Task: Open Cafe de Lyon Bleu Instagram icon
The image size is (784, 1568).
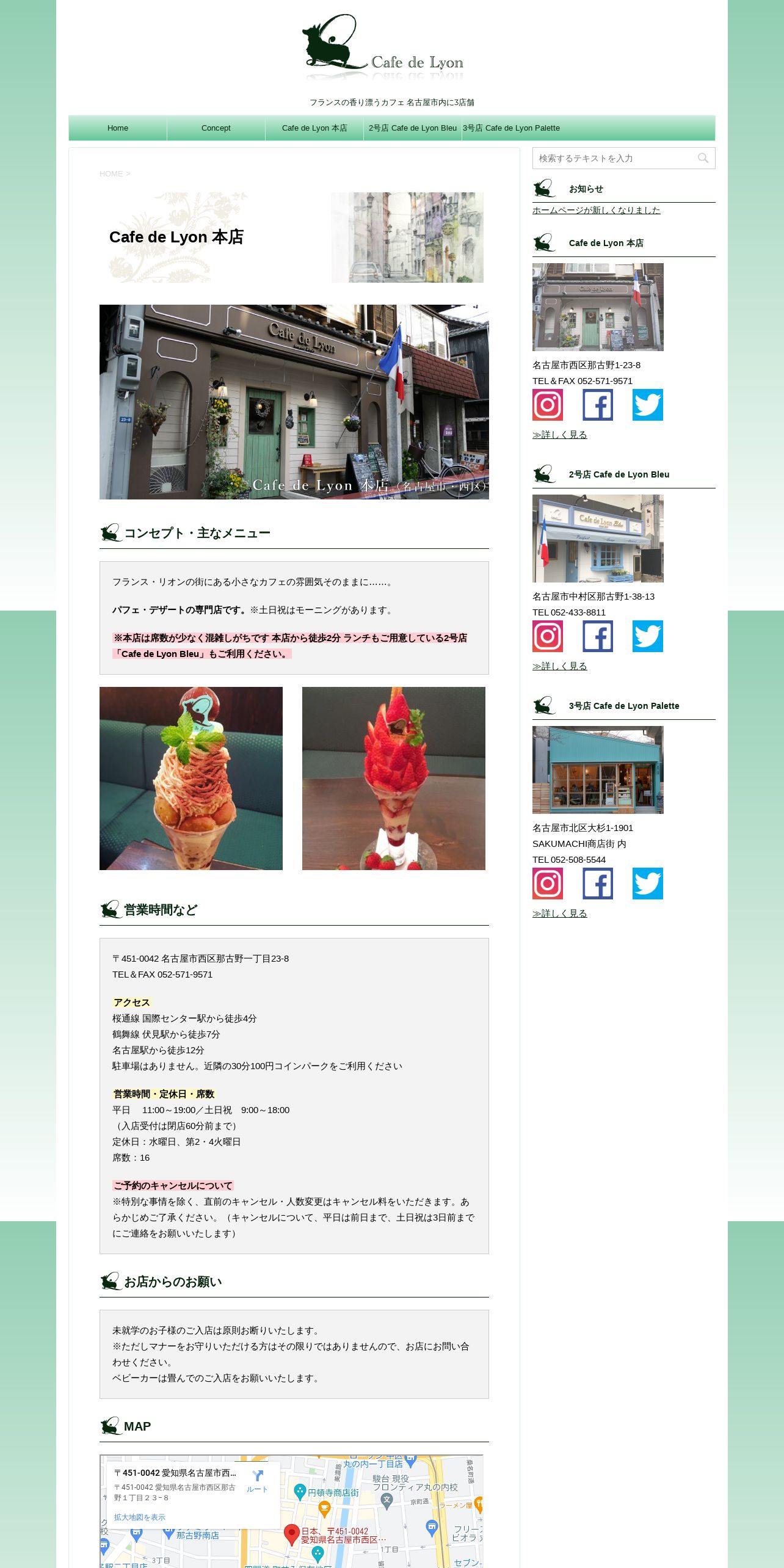Action: coord(548,636)
